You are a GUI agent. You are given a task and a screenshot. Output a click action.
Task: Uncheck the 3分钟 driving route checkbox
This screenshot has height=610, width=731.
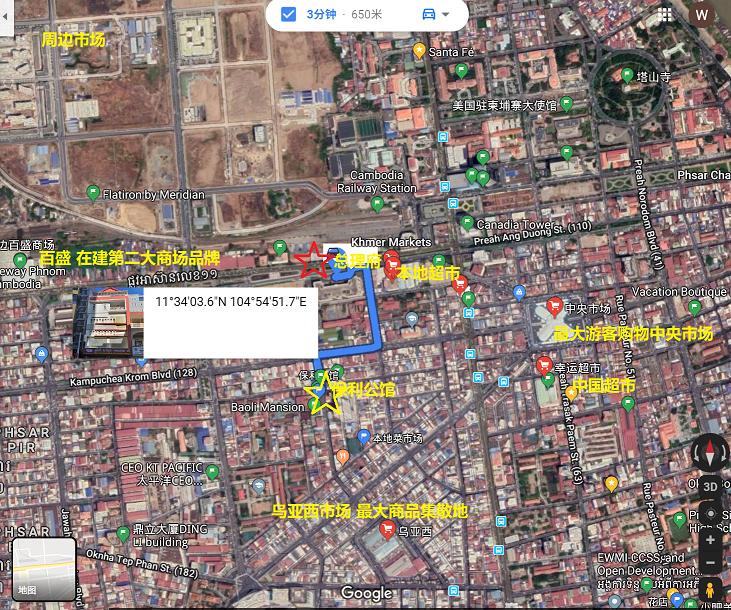click(x=288, y=14)
